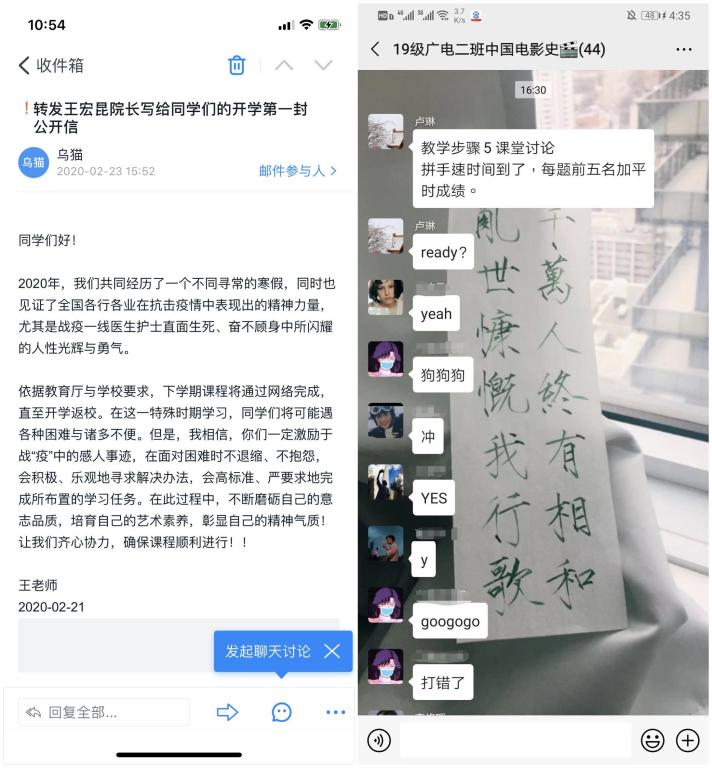Go back to the 收件箱 inbox
This screenshot has width=712, height=768.
click(x=50, y=66)
